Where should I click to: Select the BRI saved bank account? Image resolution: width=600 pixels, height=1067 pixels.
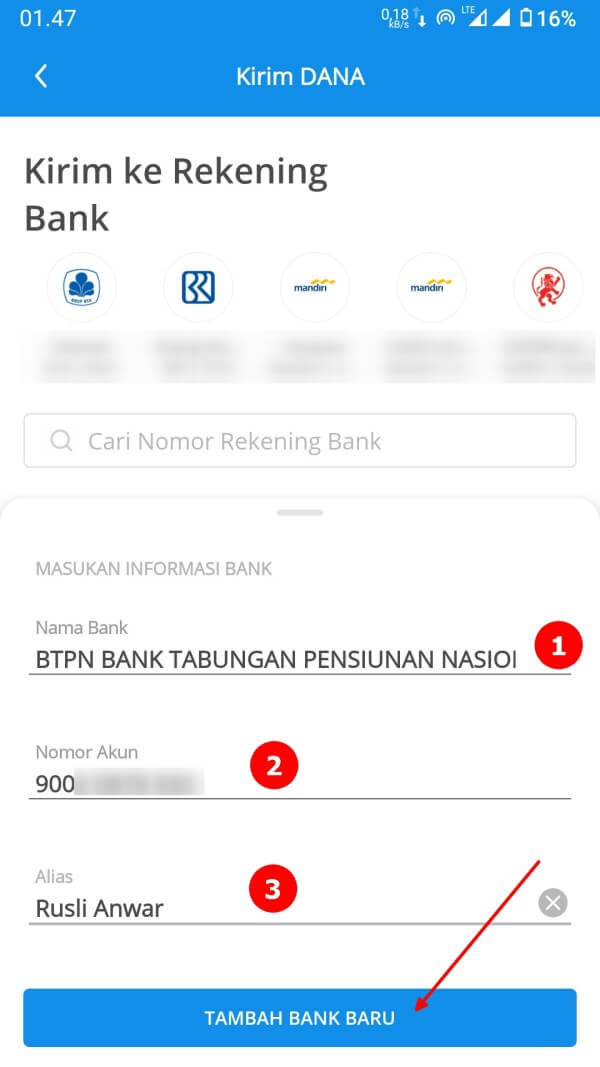pyautogui.click(x=198, y=287)
